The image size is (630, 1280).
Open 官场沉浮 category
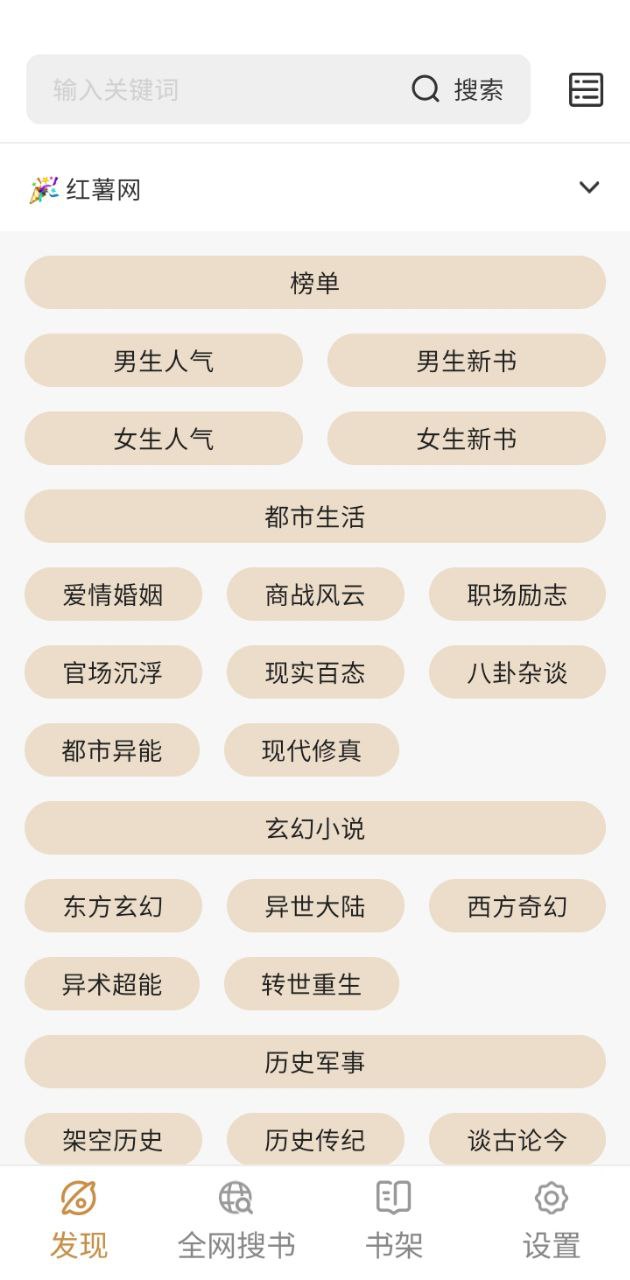click(113, 672)
